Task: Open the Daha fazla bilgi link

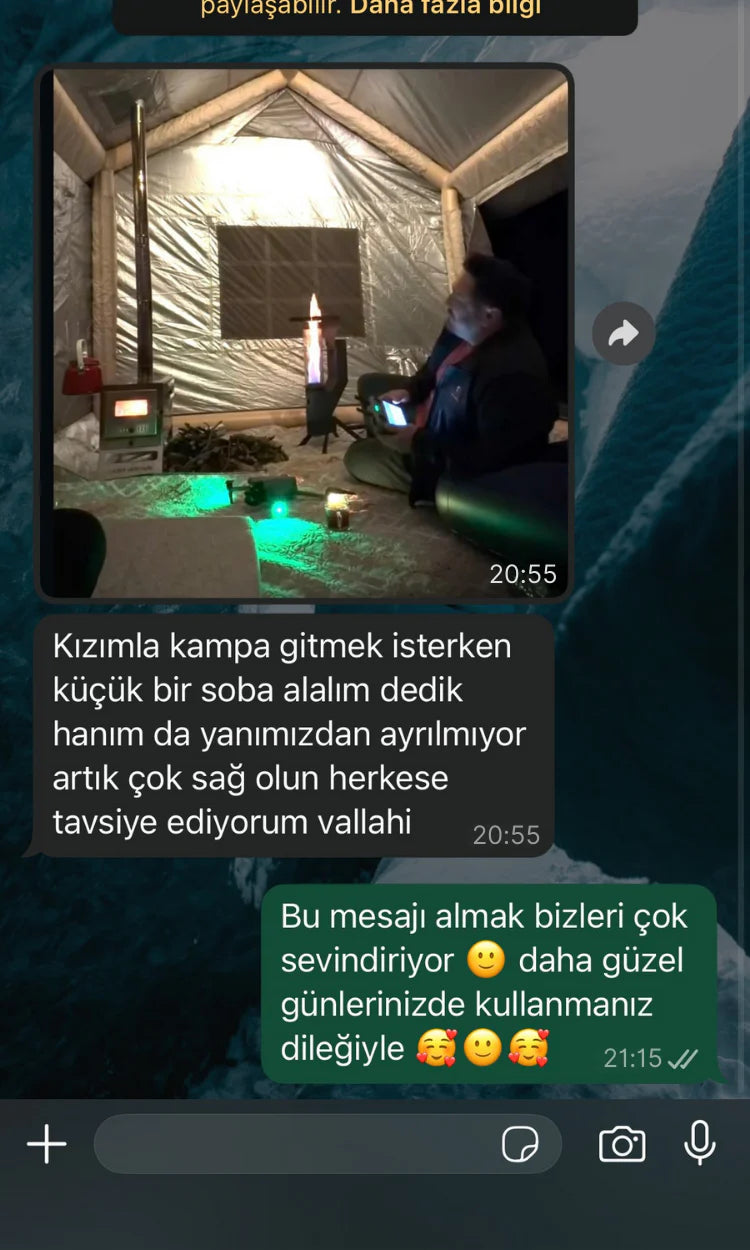Action: [444, 8]
